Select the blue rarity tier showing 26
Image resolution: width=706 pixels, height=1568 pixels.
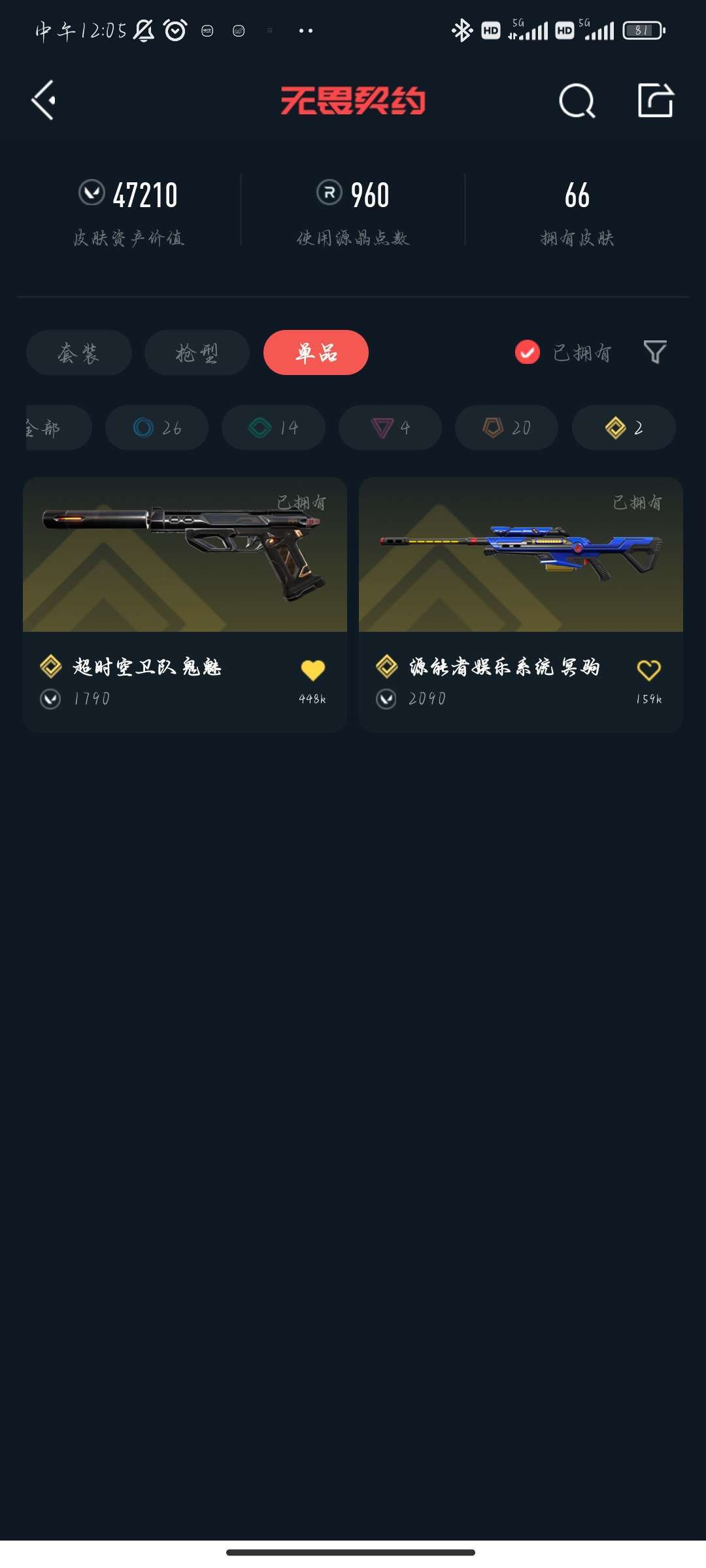click(157, 428)
